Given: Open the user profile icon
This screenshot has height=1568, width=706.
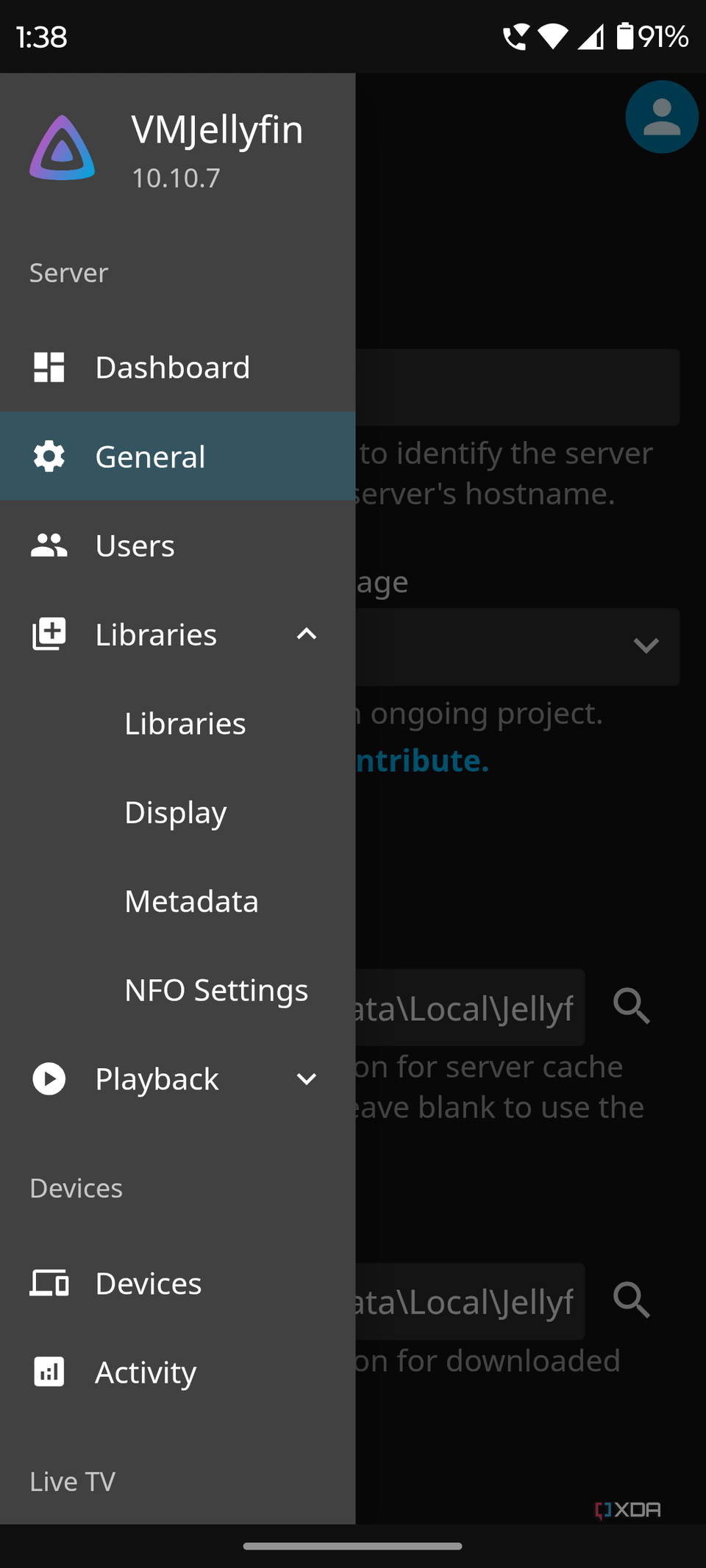Looking at the screenshot, I should pyautogui.click(x=661, y=118).
